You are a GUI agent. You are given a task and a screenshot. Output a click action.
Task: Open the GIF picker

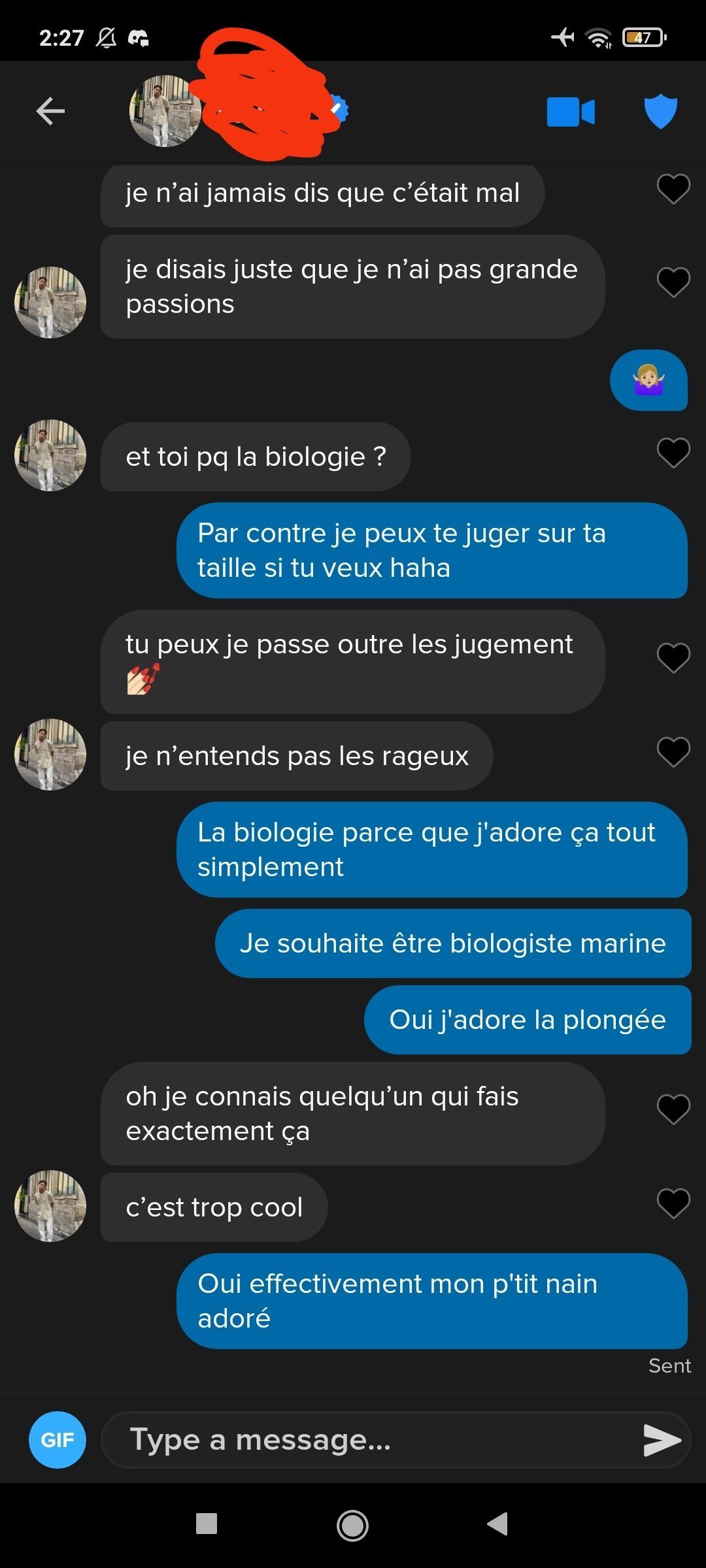click(58, 1439)
